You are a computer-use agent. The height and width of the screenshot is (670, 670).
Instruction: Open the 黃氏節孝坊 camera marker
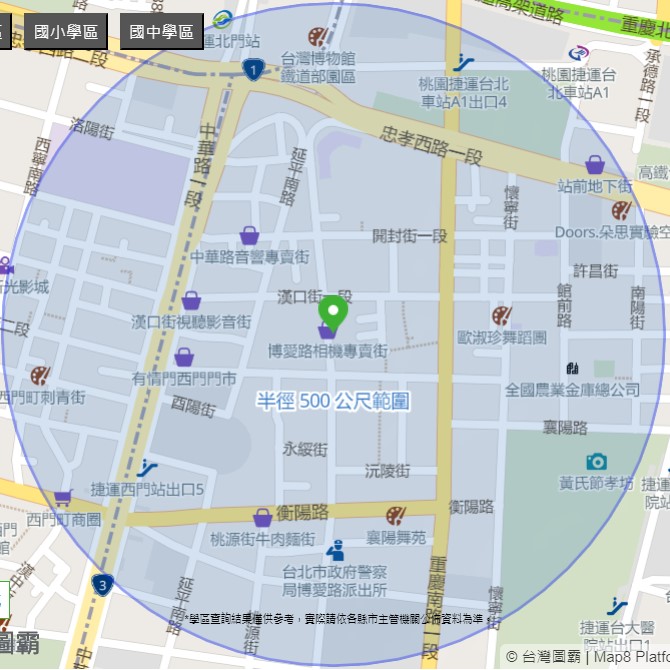click(x=597, y=461)
